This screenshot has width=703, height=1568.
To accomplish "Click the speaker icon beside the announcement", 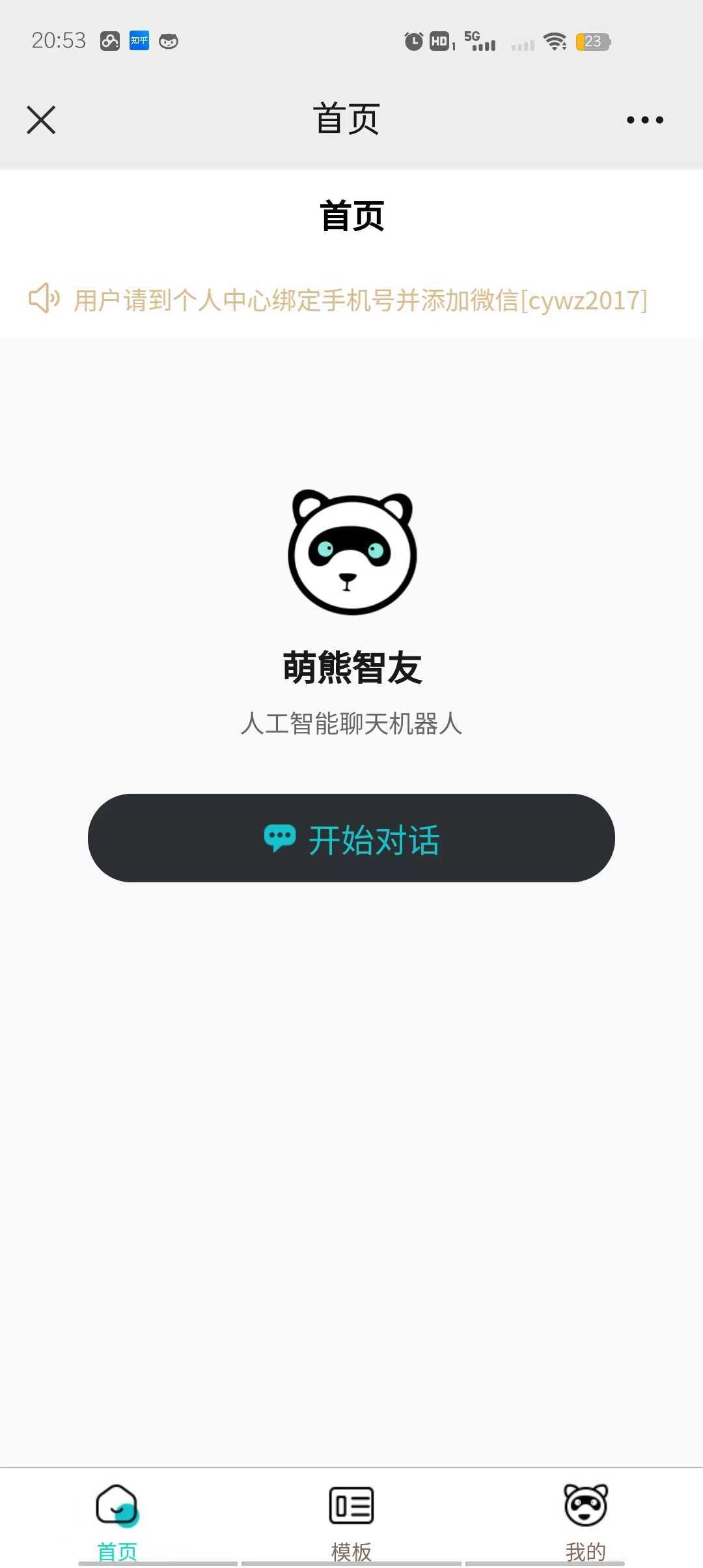I will tap(43, 300).
